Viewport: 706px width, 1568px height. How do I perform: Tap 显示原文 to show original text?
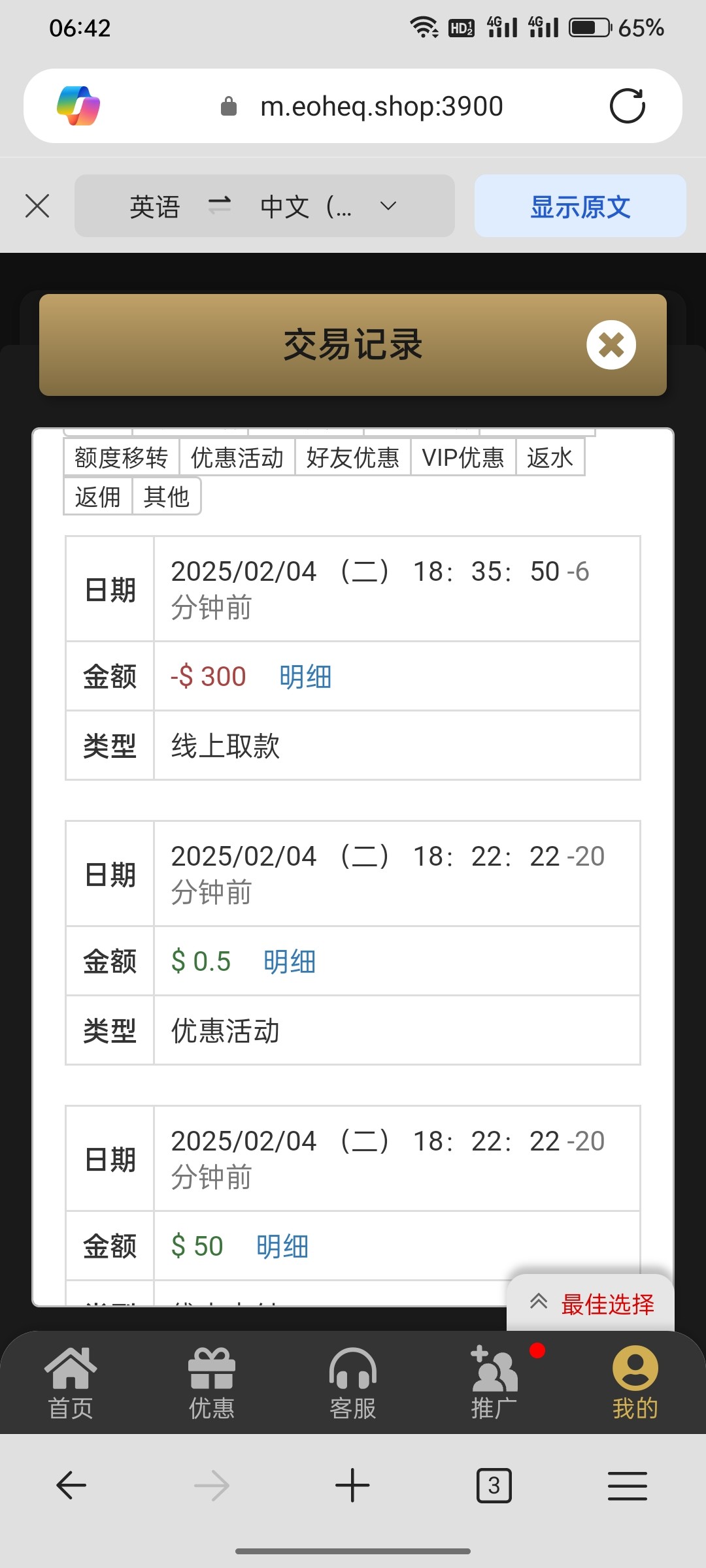tap(580, 206)
